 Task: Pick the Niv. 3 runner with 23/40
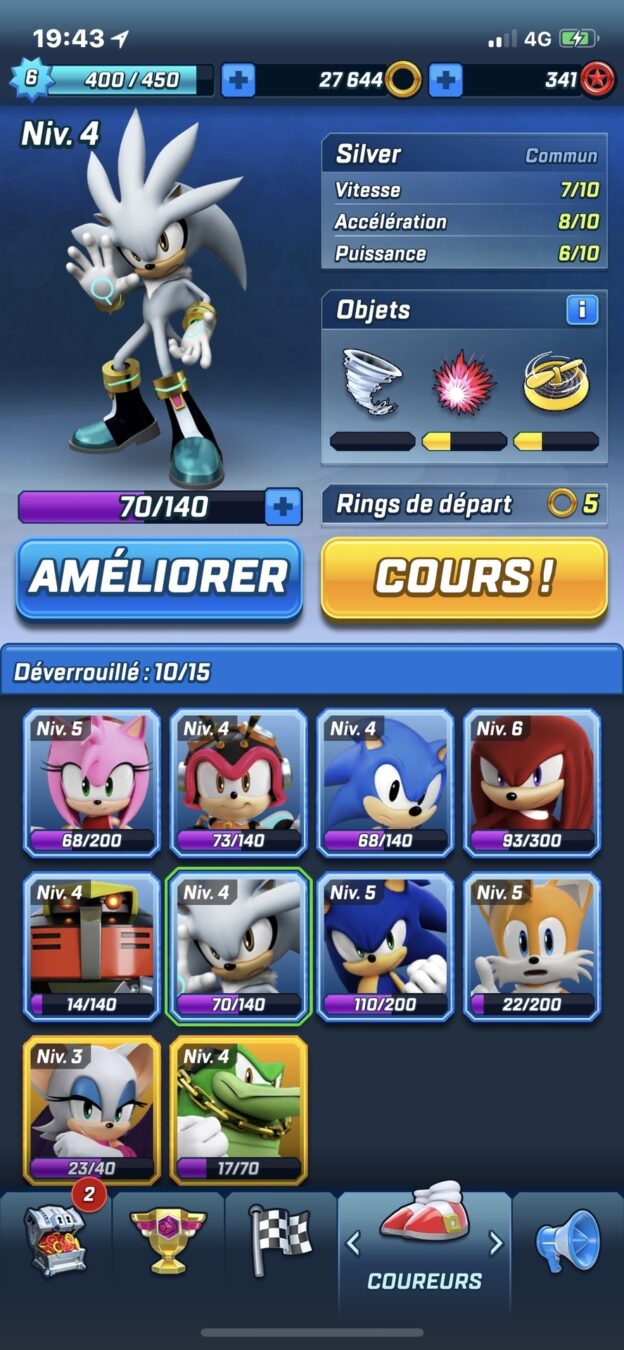click(x=92, y=1110)
